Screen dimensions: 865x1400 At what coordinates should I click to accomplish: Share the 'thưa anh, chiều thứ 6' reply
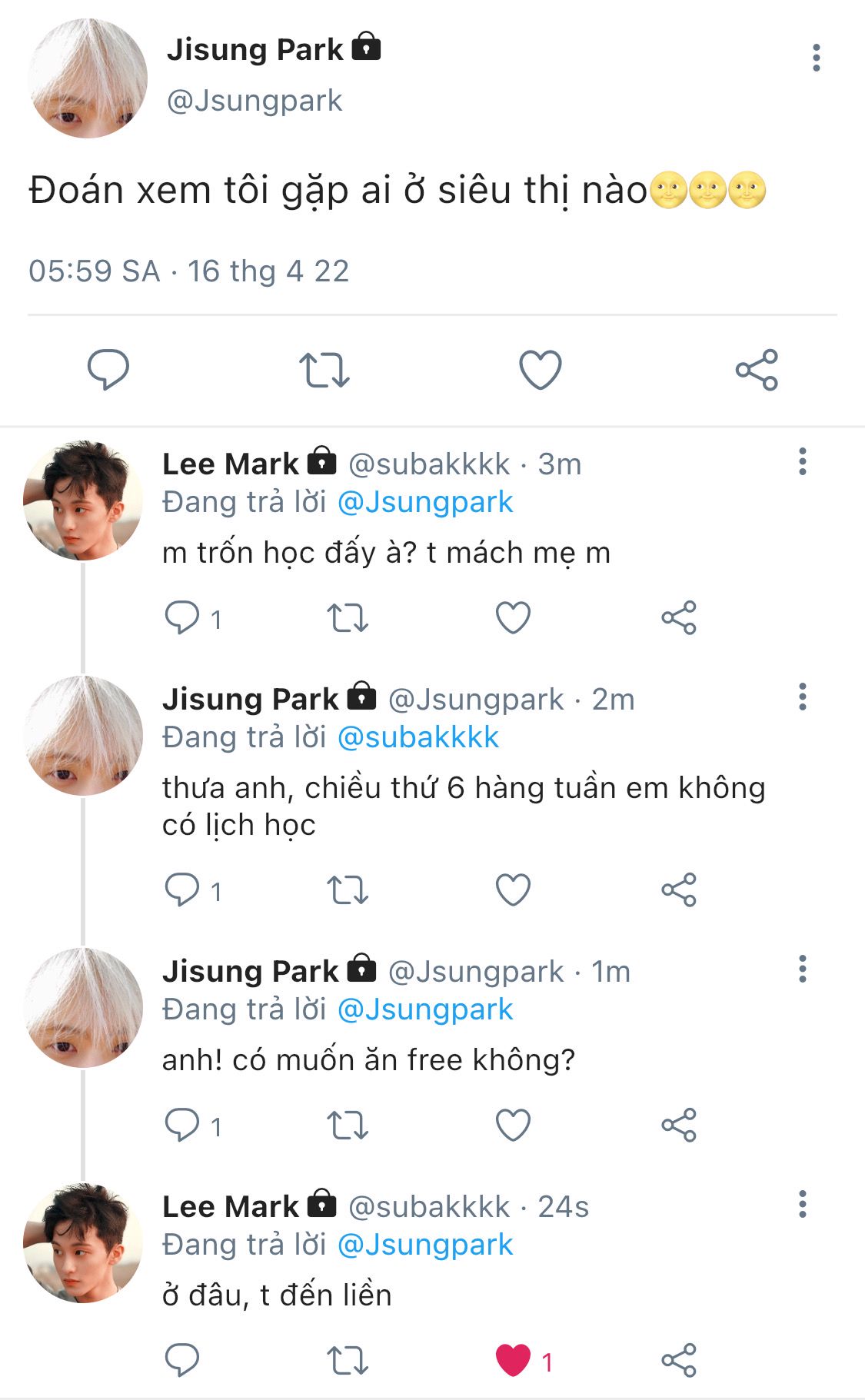click(678, 890)
